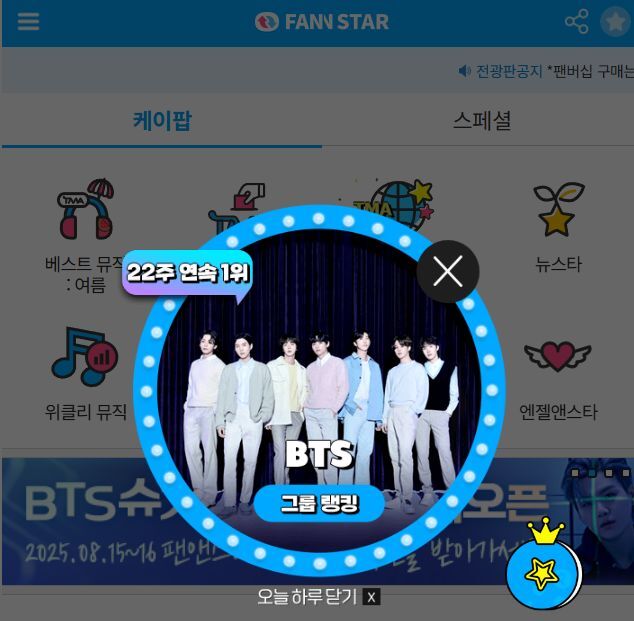Dismiss popup with 오늘 하루 닫기

point(318,597)
